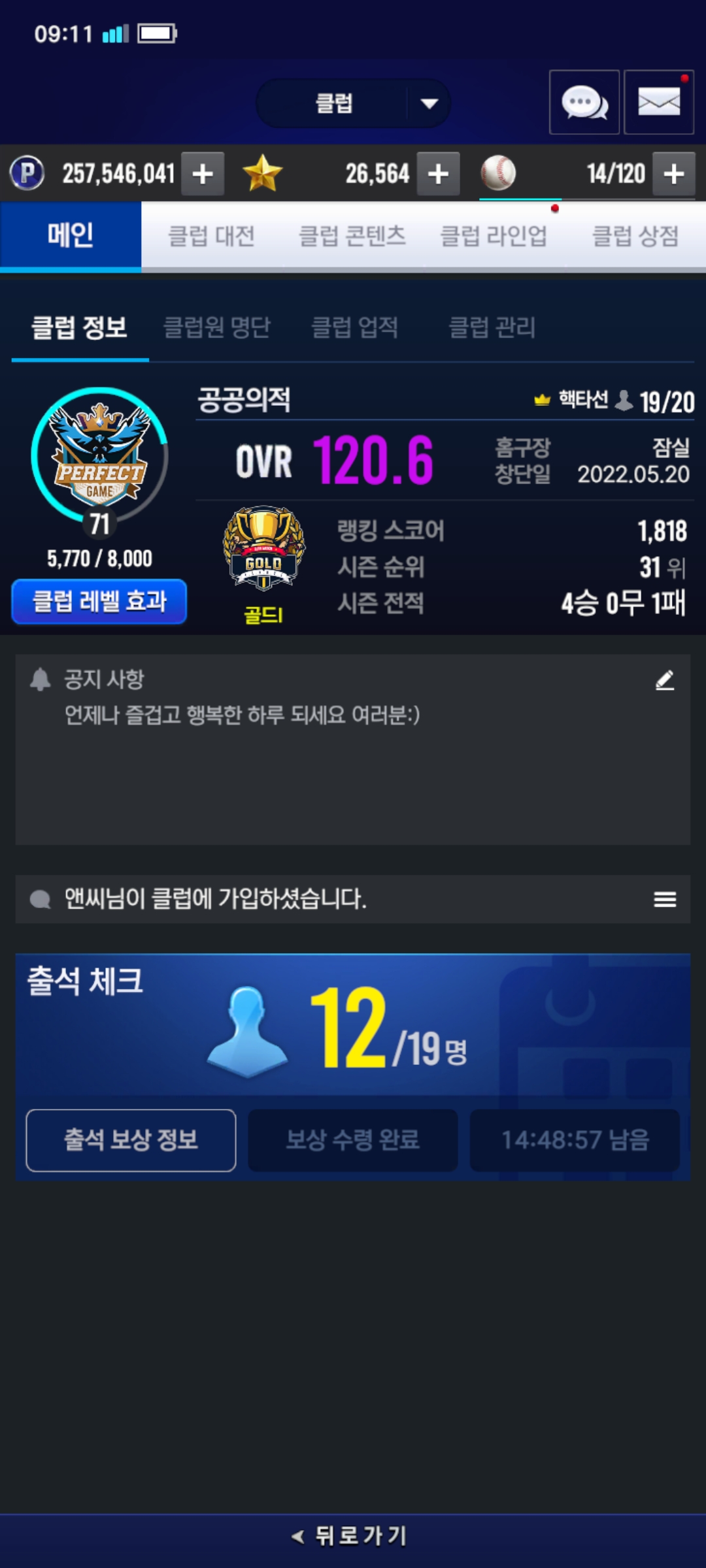Edit the 공지 사항 notice with the pencil icon
The height and width of the screenshot is (1568, 706).
point(664,680)
